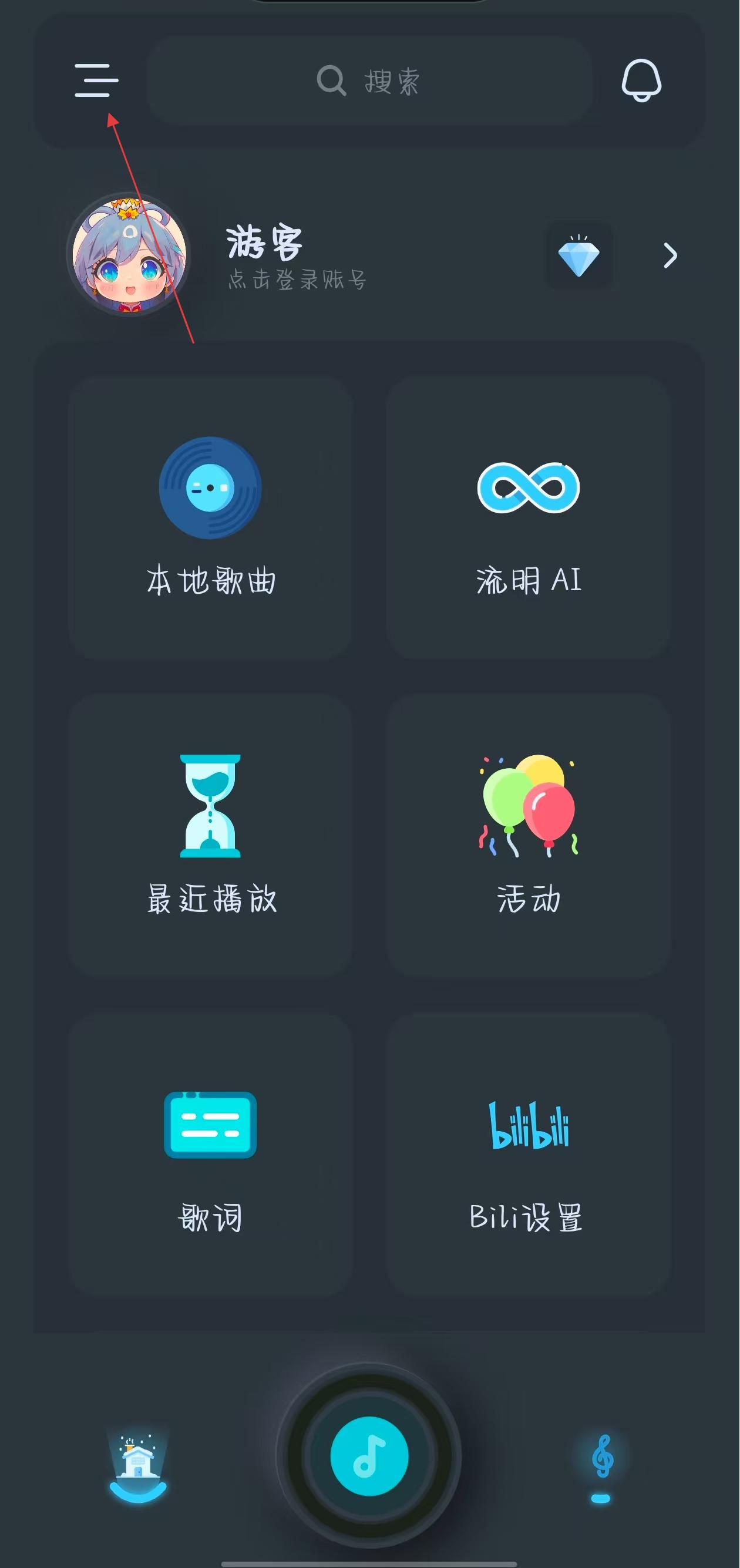Screen dimensions: 740x1568
Task: Tap the center music note button
Action: point(369,1456)
